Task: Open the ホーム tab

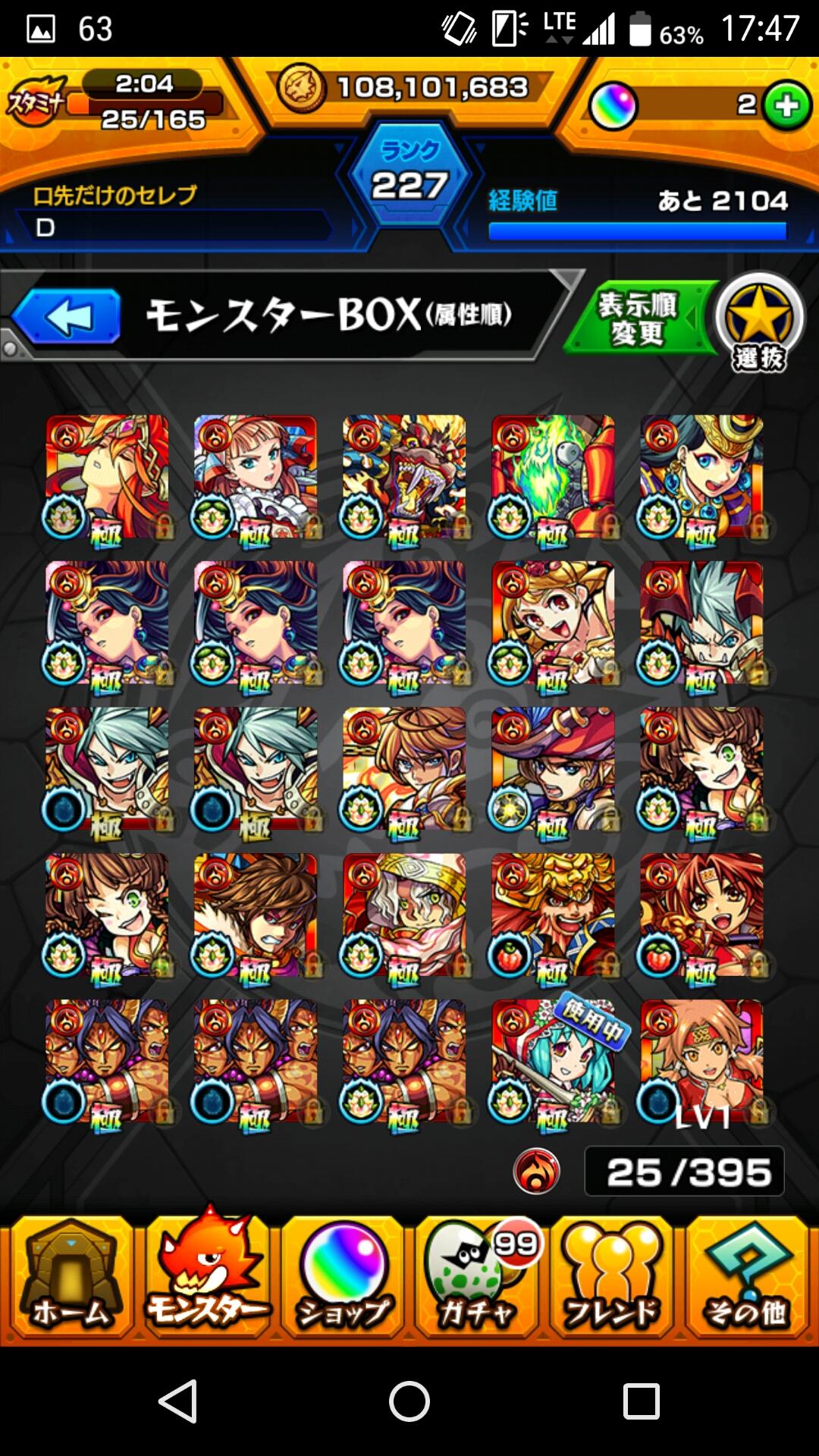Action: pos(70,1277)
